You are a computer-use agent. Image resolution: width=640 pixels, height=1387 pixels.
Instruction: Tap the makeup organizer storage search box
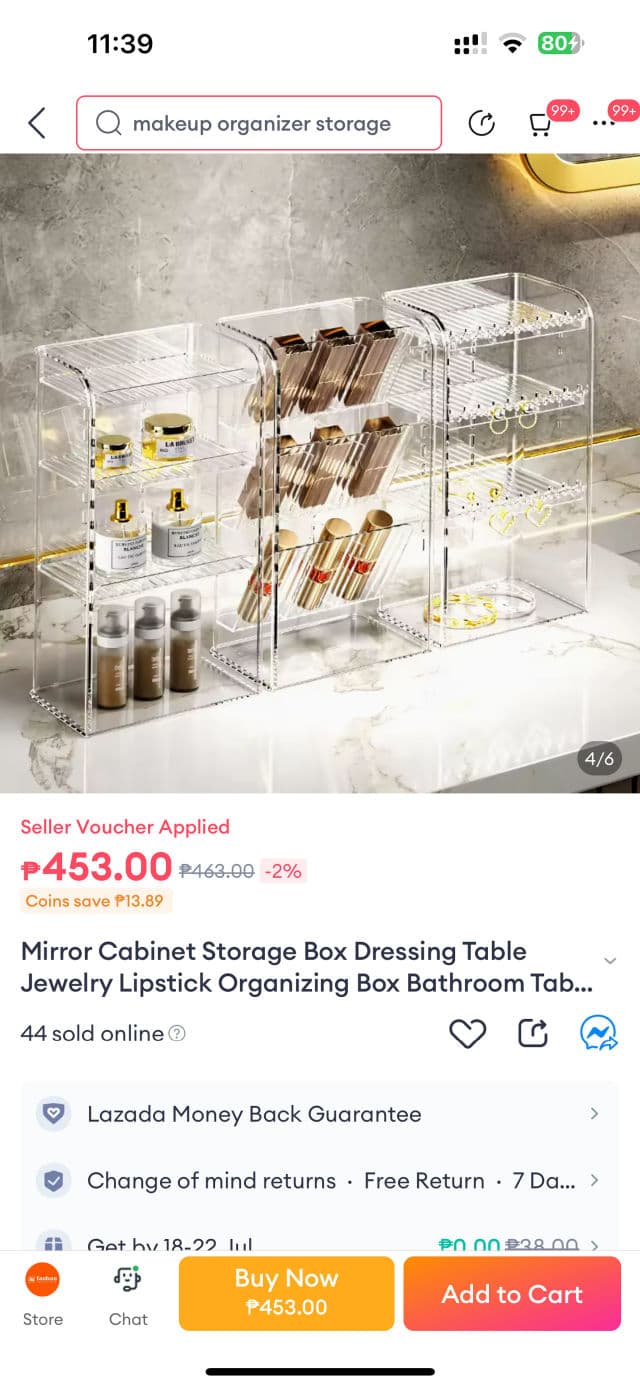click(x=259, y=124)
